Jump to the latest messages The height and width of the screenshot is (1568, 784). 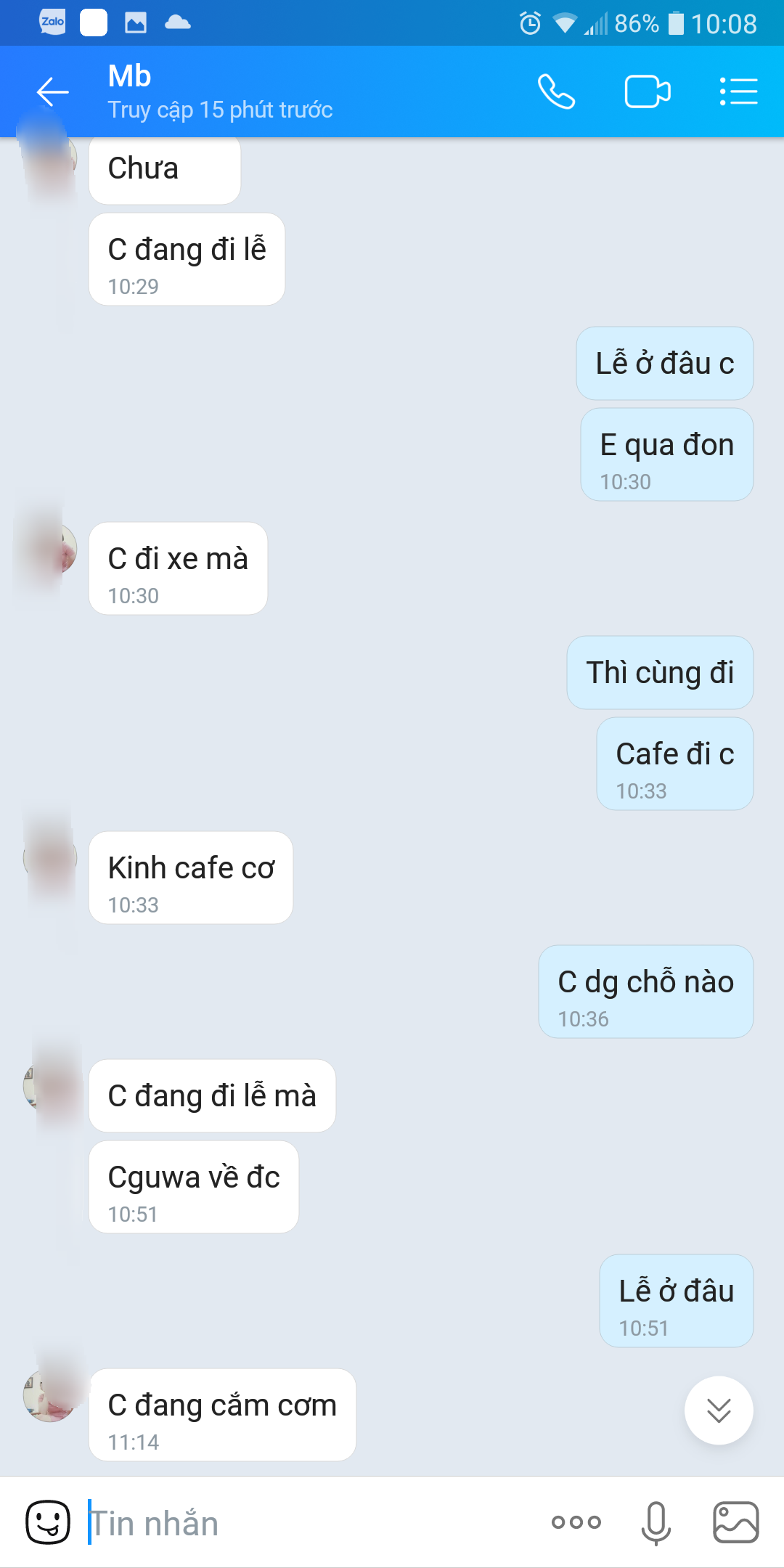click(718, 1410)
